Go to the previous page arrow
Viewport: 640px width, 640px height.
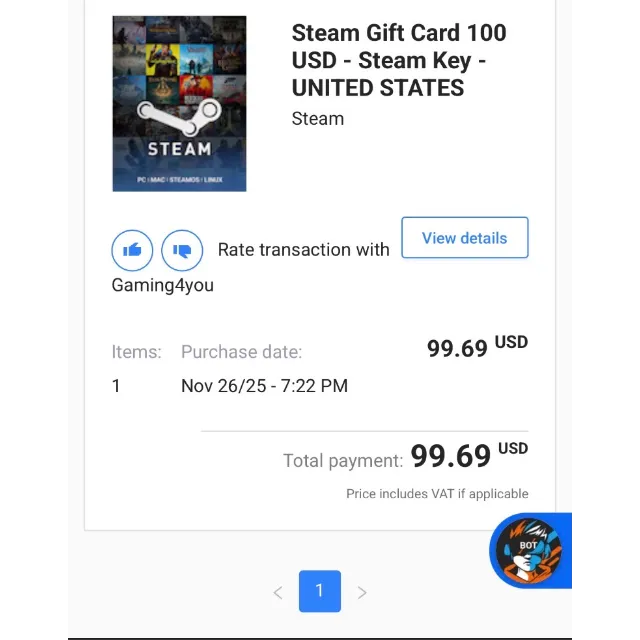[x=278, y=592]
